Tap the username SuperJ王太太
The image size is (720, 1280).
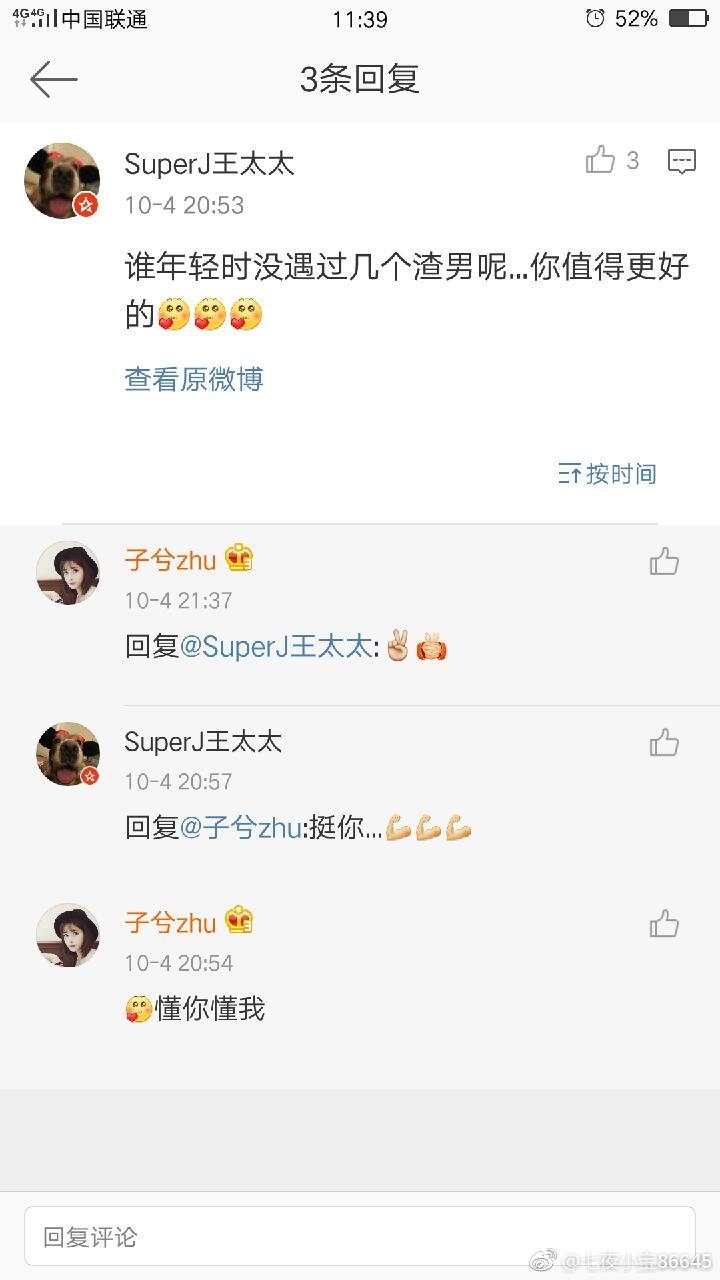209,163
